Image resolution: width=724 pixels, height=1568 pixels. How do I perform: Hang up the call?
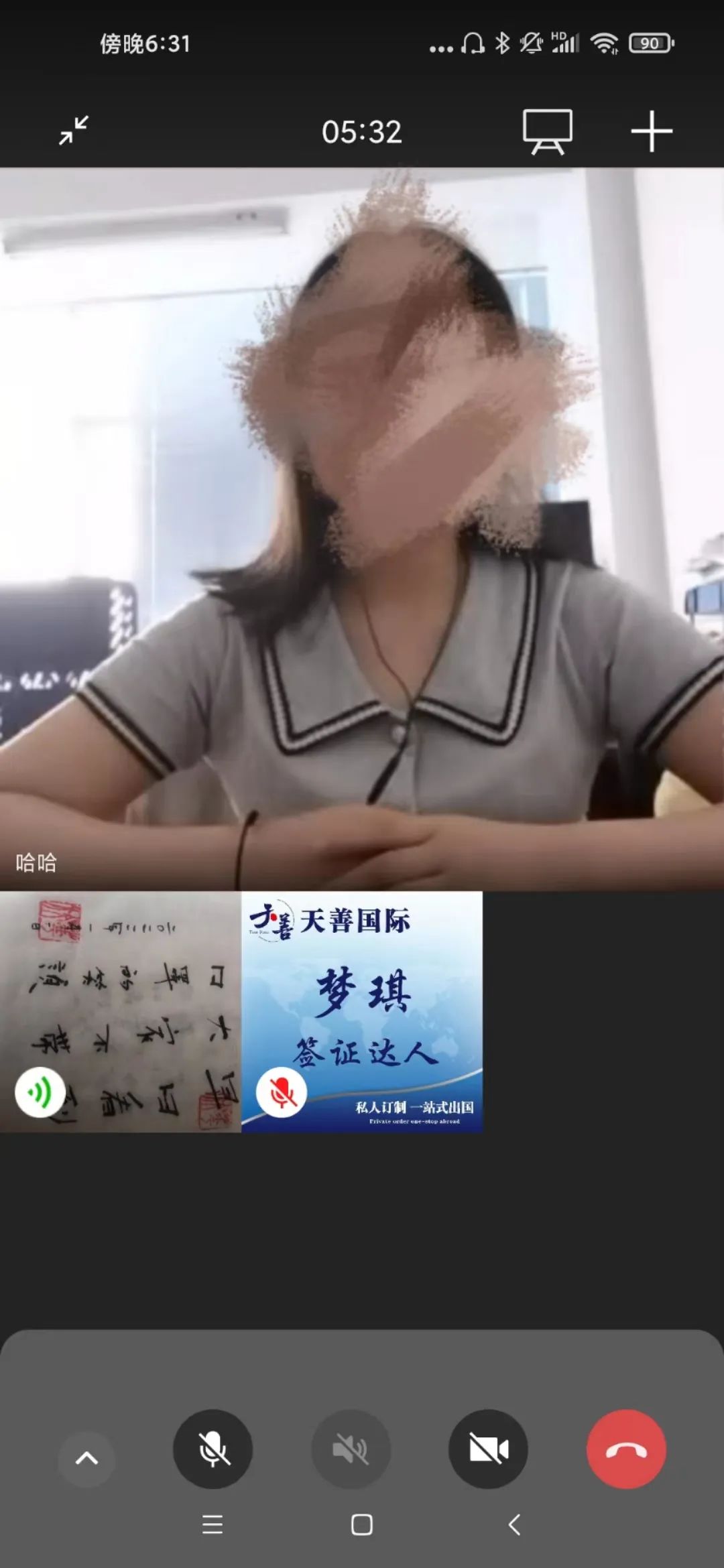point(626,1449)
